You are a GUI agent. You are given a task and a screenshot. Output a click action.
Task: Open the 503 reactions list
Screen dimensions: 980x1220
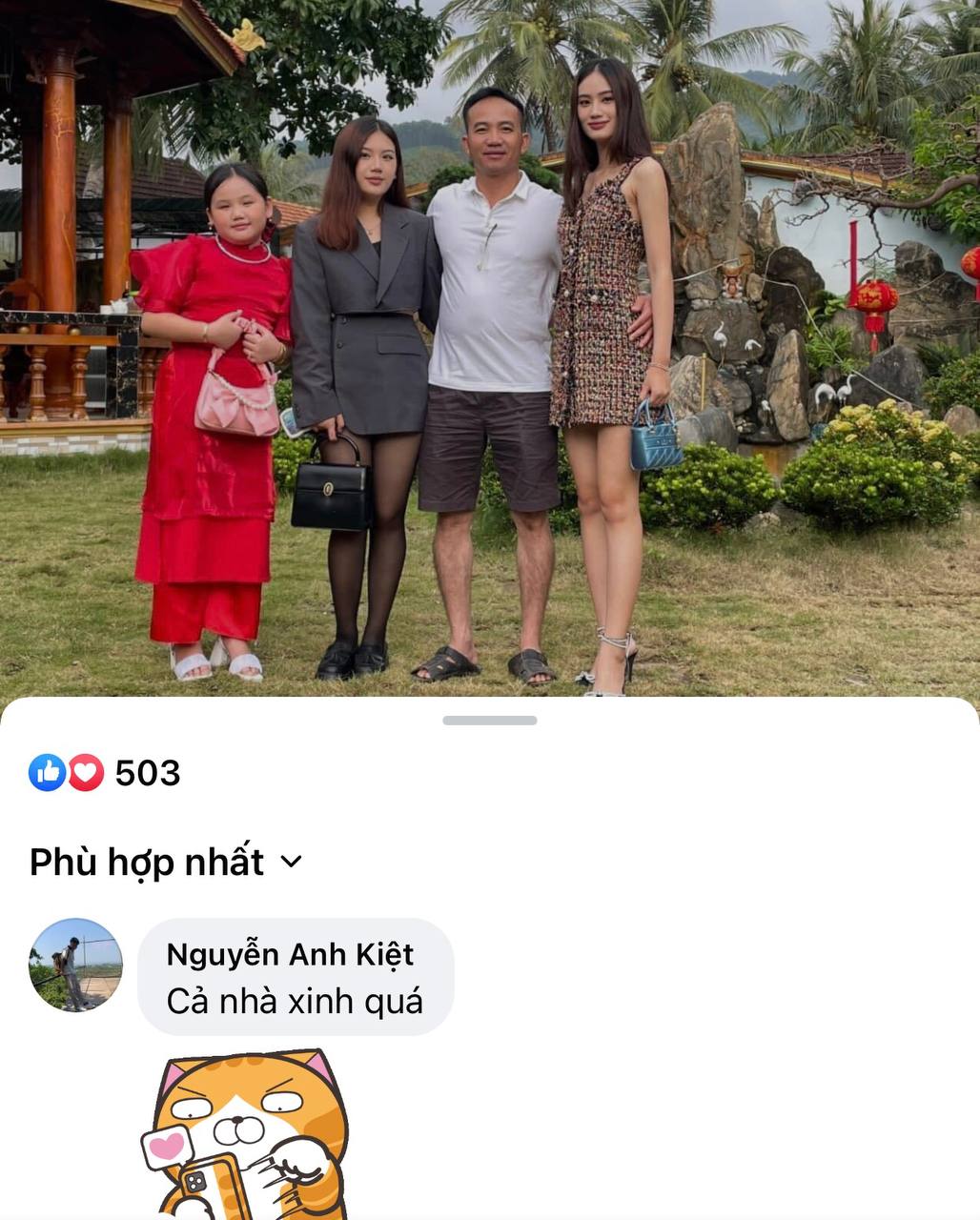105,773
